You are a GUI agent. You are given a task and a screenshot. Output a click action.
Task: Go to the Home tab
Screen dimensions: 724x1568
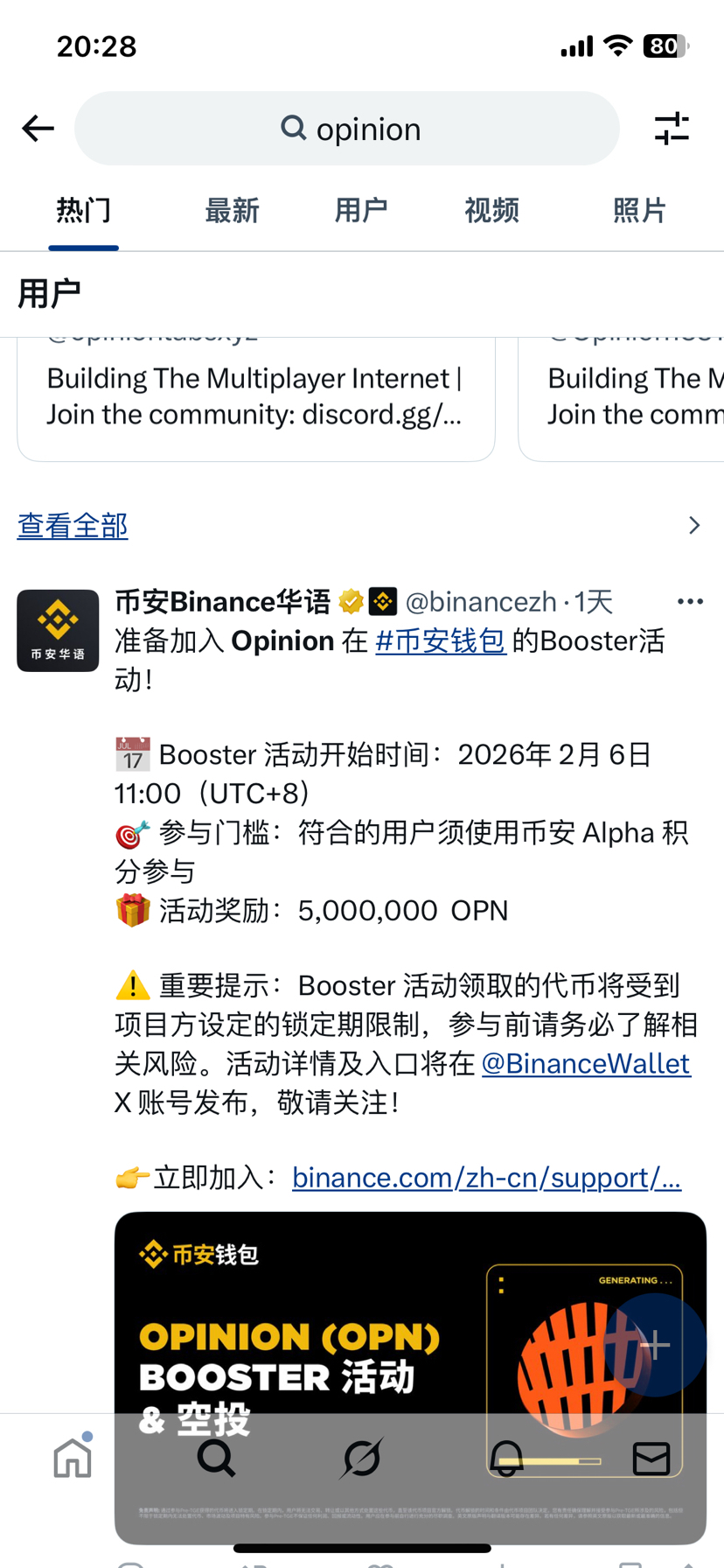coord(73,1458)
